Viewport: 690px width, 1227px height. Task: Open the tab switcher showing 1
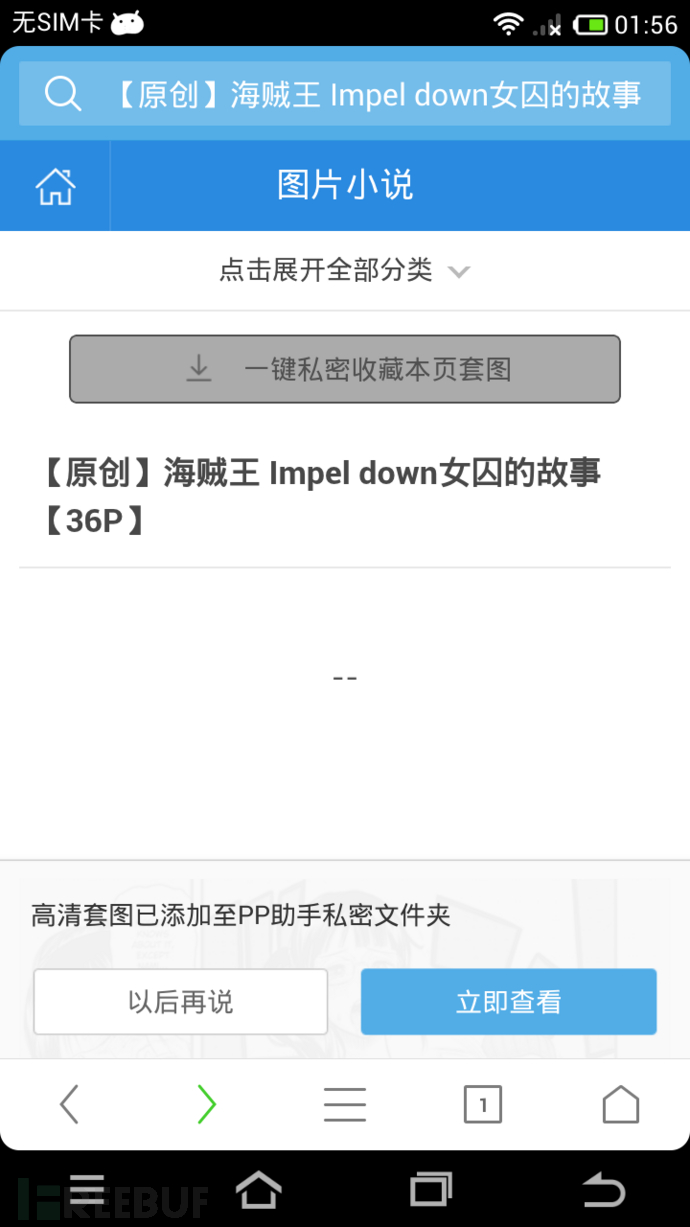coord(483,1105)
